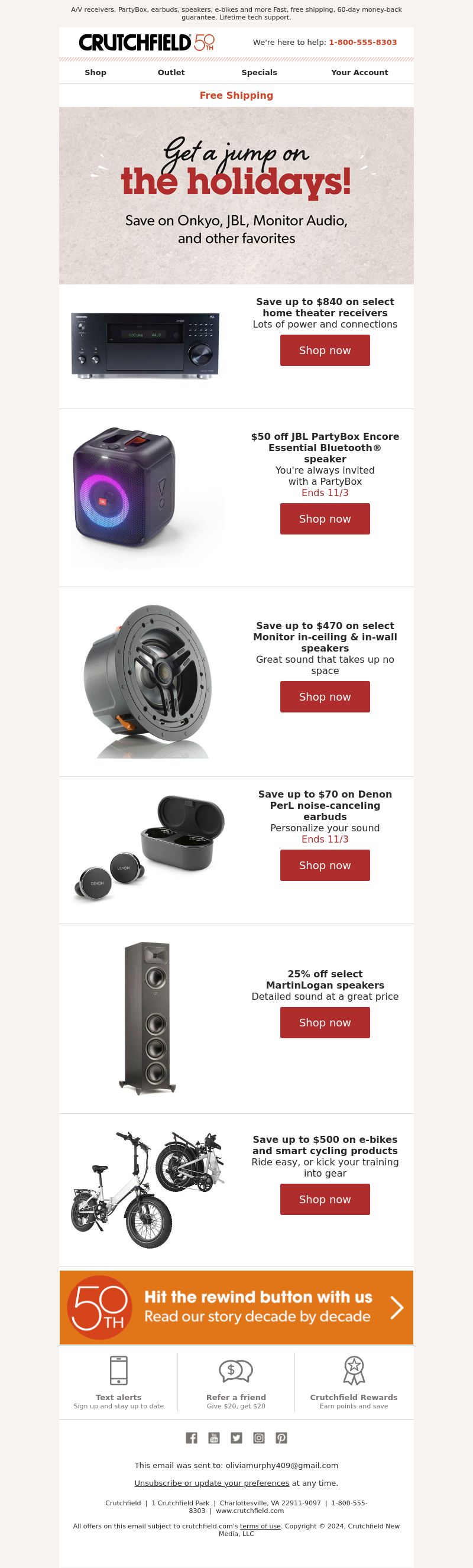The image size is (473, 1568).
Task: Shop now for Monitor in-ceiling speakers
Action: [325, 697]
